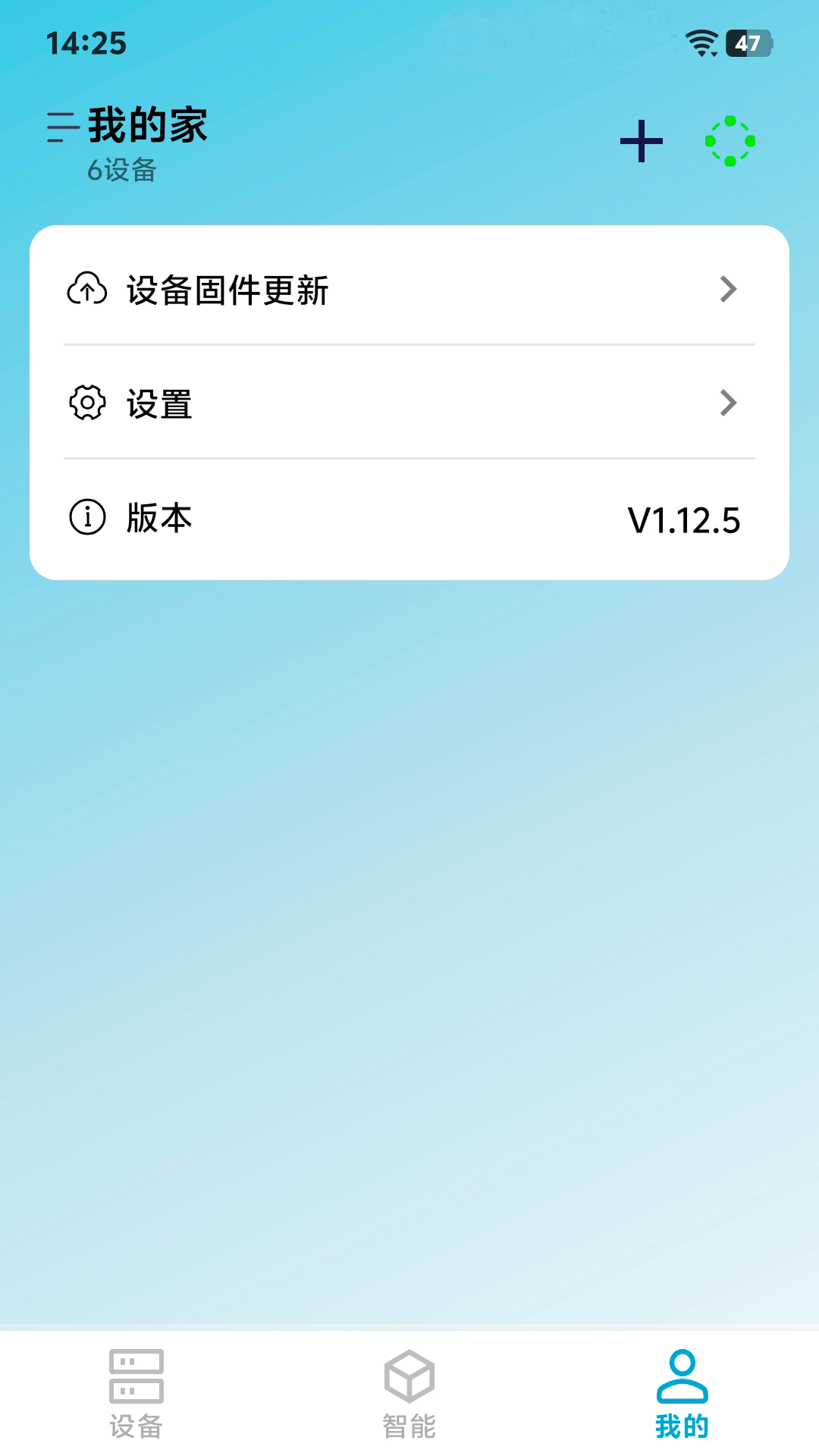This screenshot has width=819, height=1456.
Task: Open the green device scan icon
Action: click(x=730, y=140)
